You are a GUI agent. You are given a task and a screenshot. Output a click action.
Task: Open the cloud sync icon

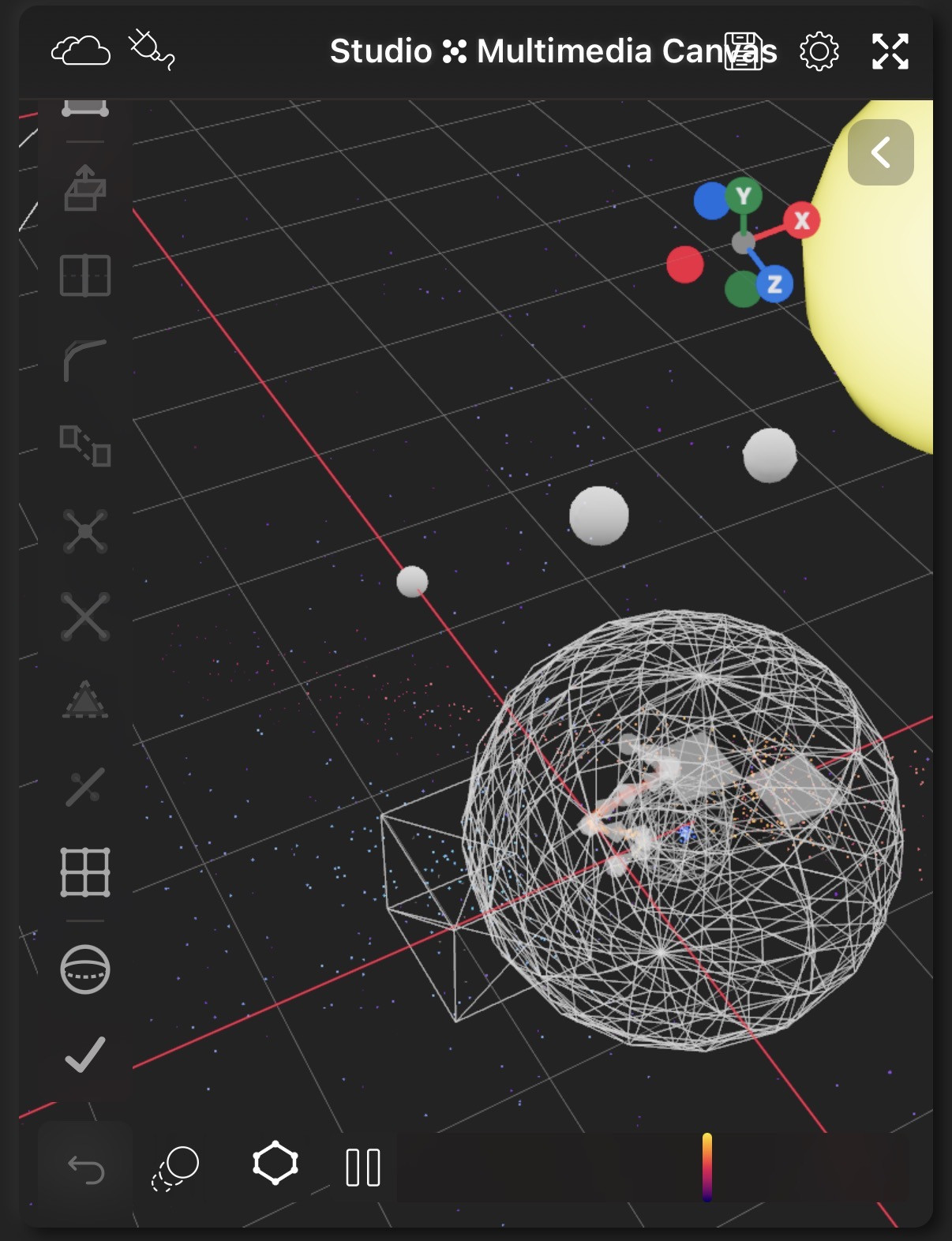click(x=81, y=51)
